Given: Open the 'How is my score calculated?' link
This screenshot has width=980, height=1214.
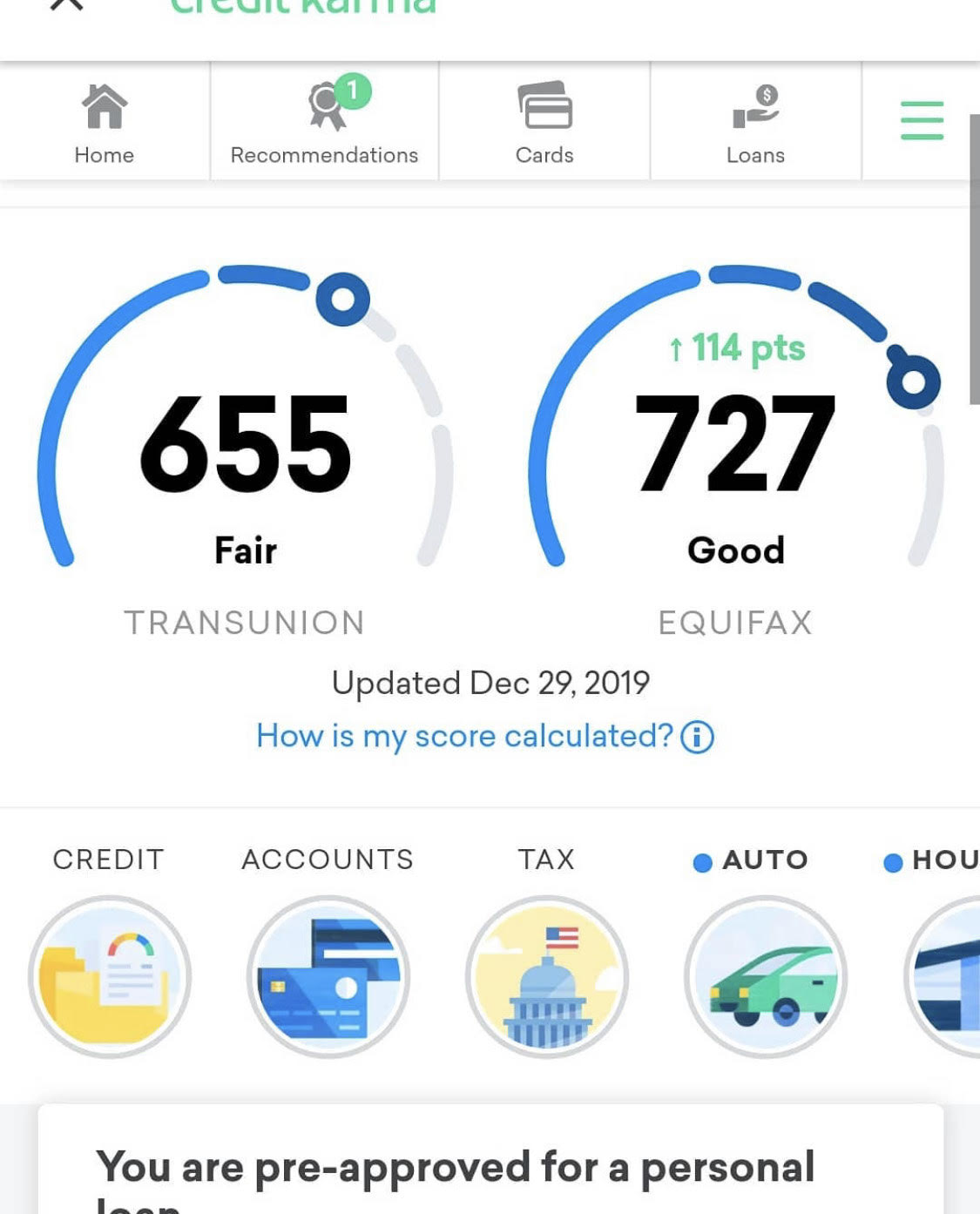Looking at the screenshot, I should 463,736.
